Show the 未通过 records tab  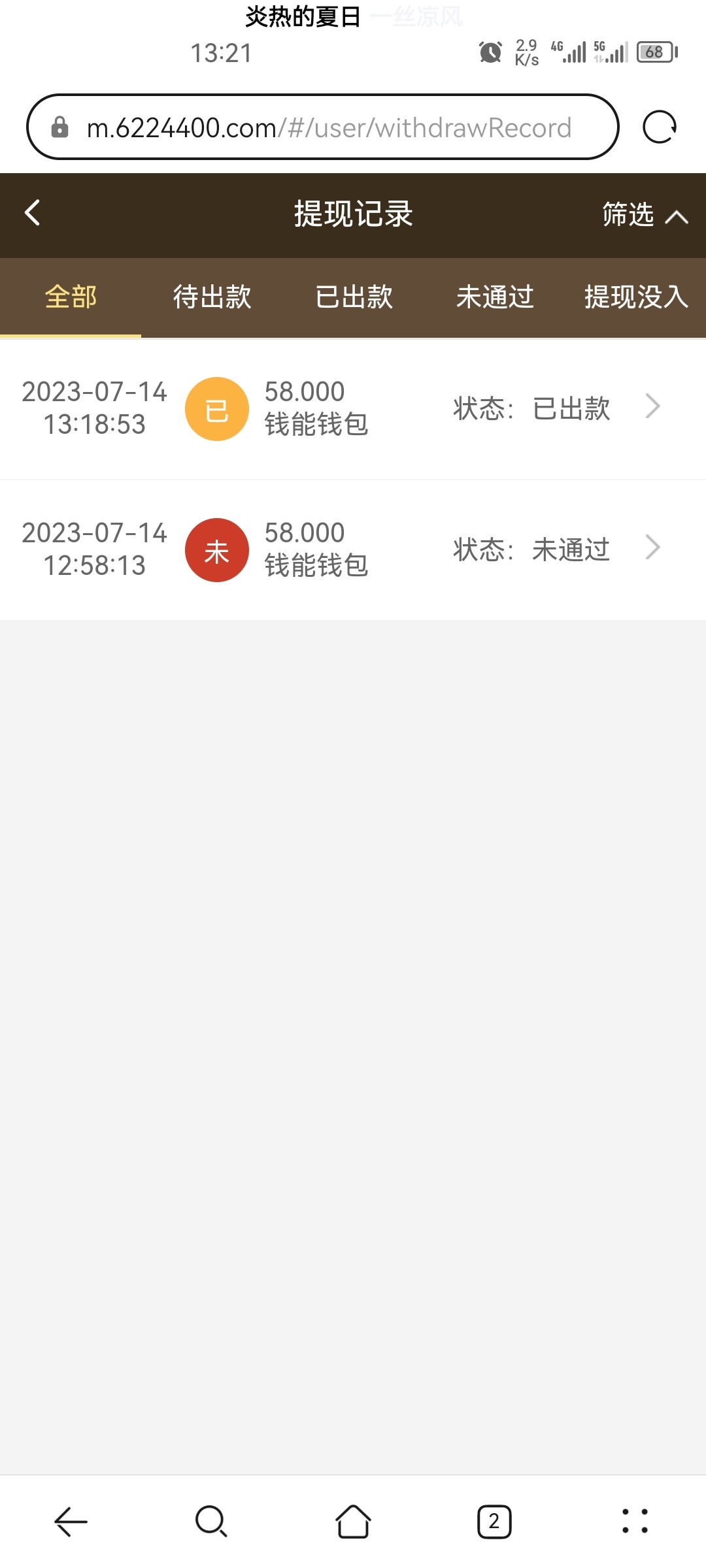[495, 297]
